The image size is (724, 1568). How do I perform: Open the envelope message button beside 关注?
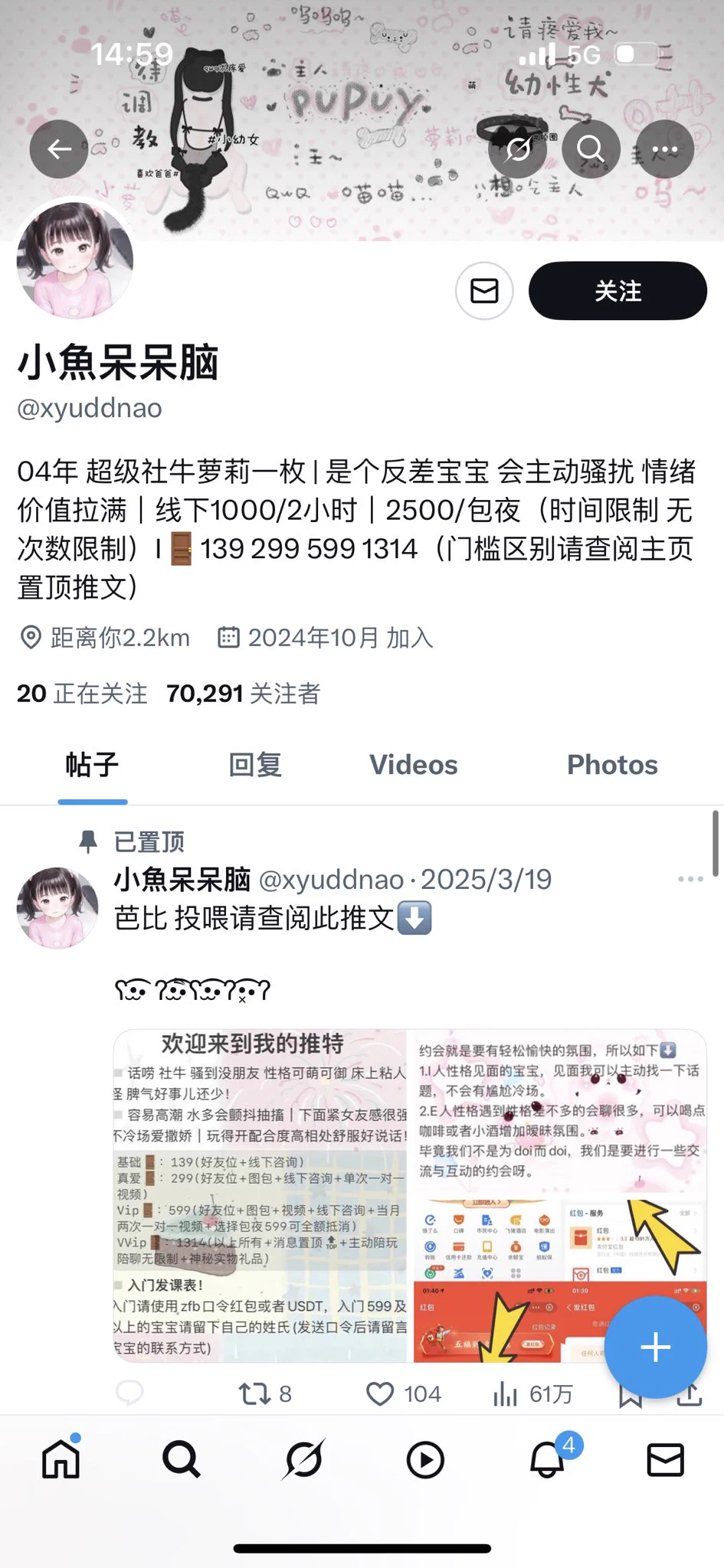(x=484, y=291)
